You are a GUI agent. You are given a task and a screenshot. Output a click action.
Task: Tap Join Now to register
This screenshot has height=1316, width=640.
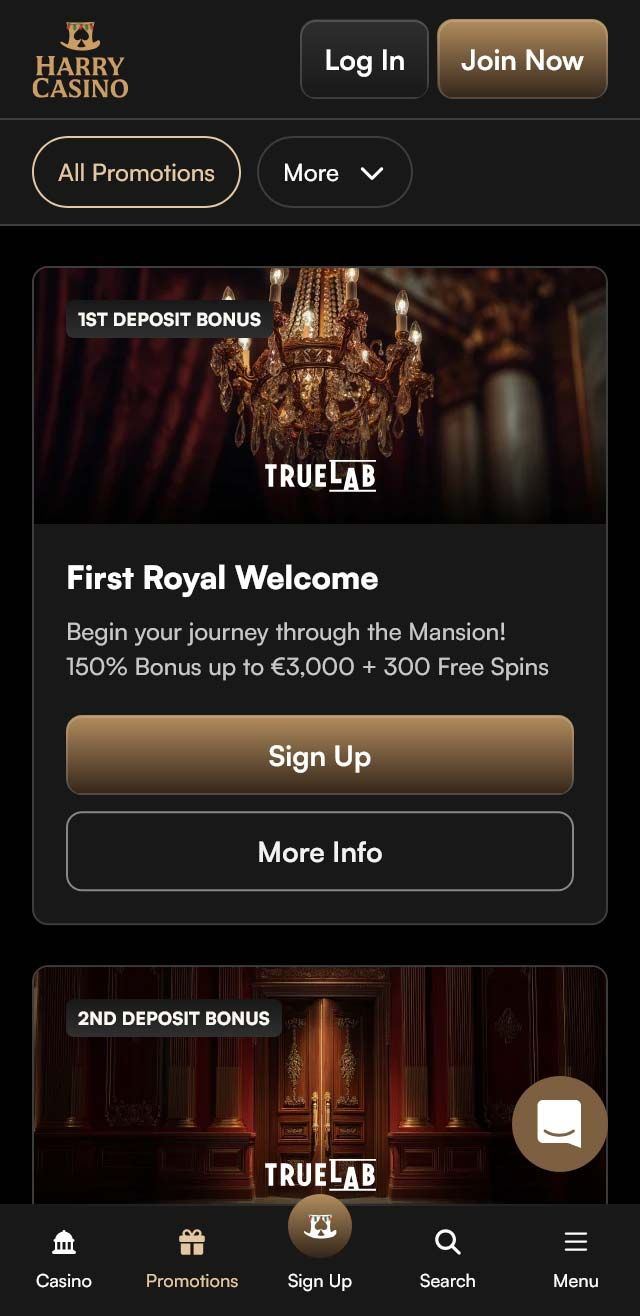coord(522,60)
